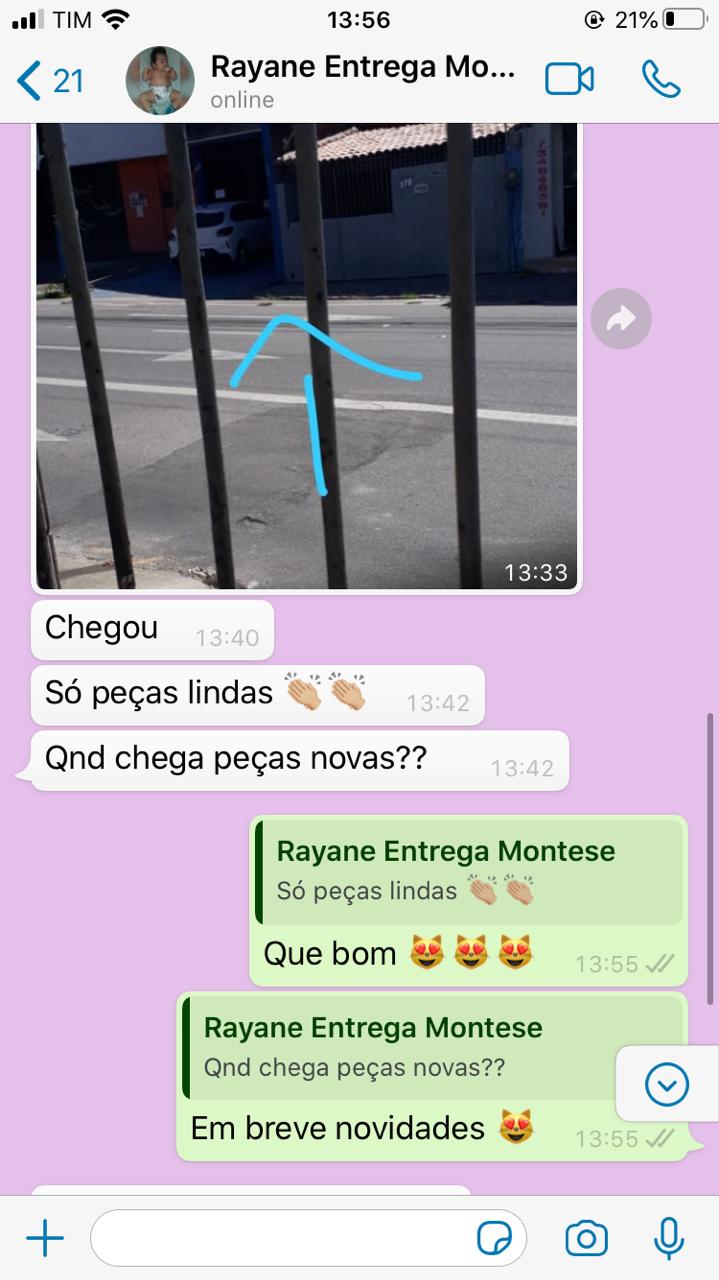Tap quoted message "Qnd chega peças novas??"
Viewport: 719px width, 1280px height.
(x=400, y=1047)
